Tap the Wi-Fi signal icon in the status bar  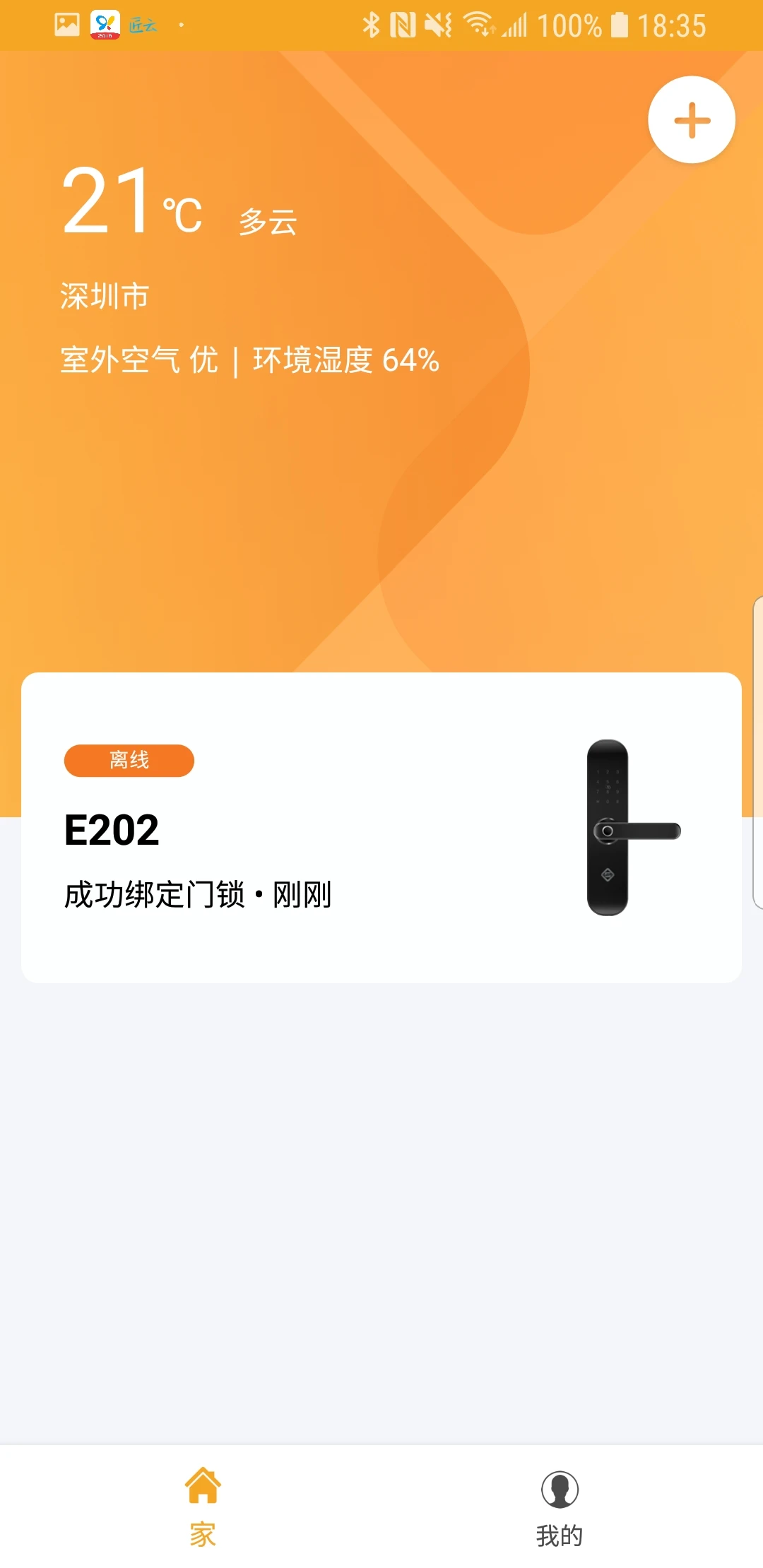(478, 25)
